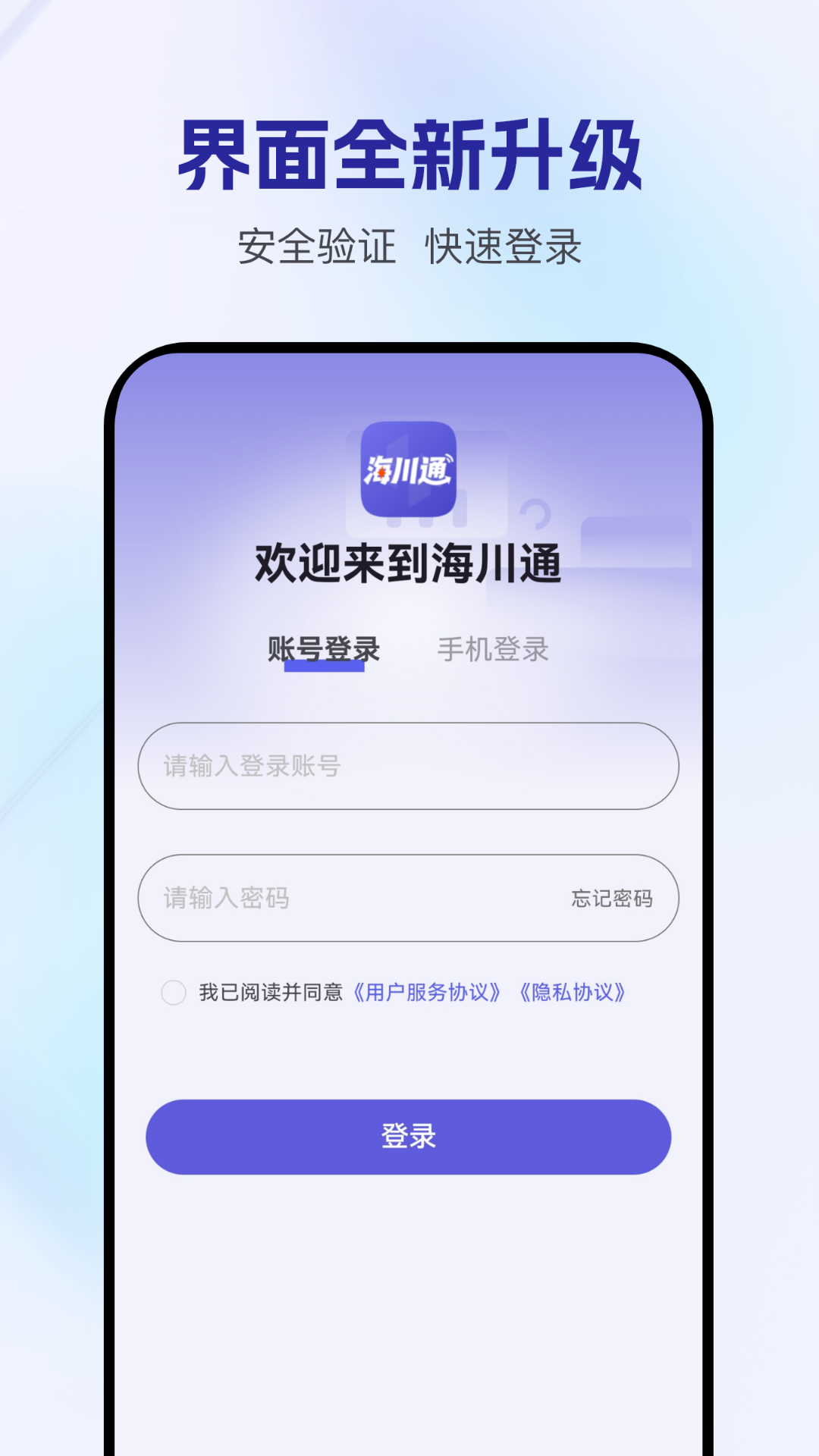The image size is (819, 1456).
Task: Focus the 请输入密码 password field
Action: [341, 899]
